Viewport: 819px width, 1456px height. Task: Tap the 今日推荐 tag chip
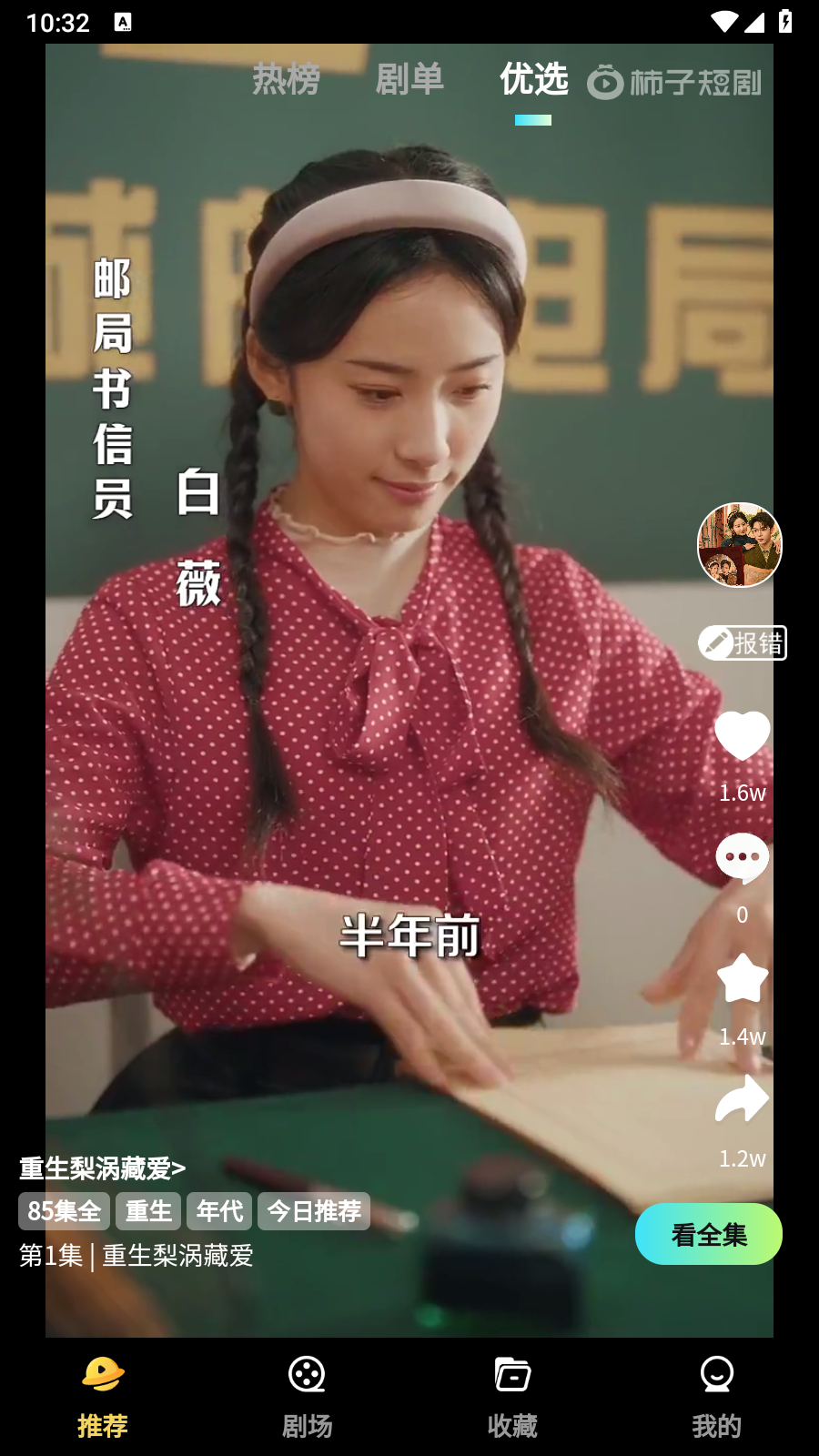(314, 1211)
